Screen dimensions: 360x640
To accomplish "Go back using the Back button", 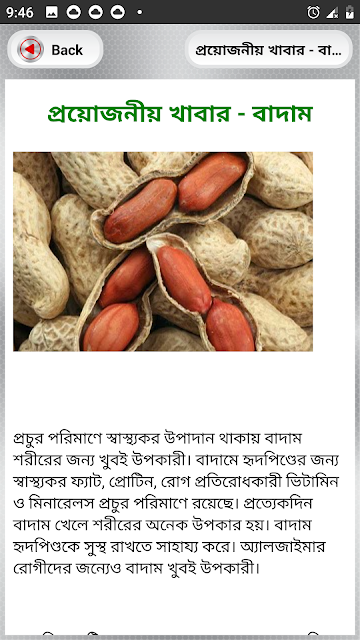I will point(55,49).
